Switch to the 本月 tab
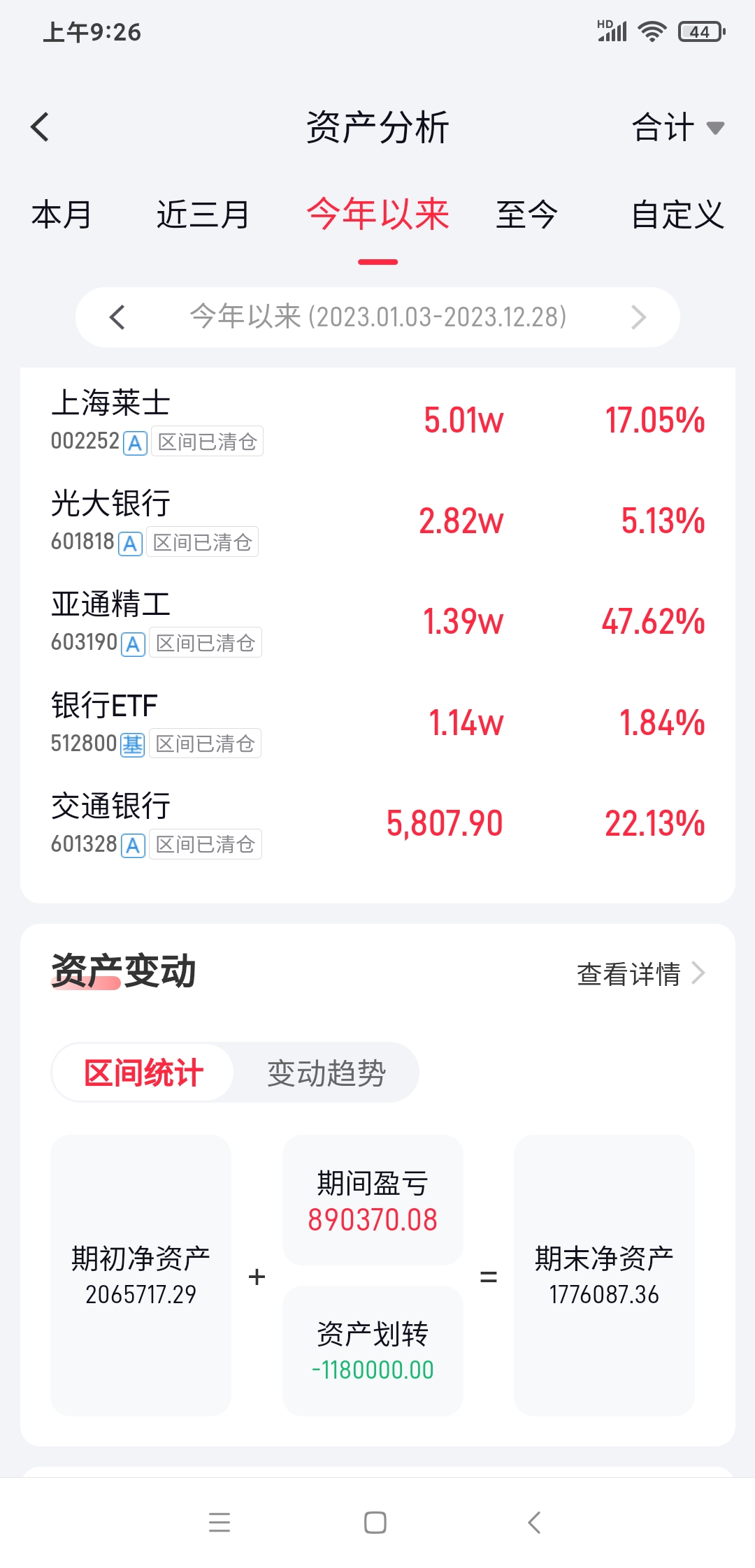 [x=62, y=215]
